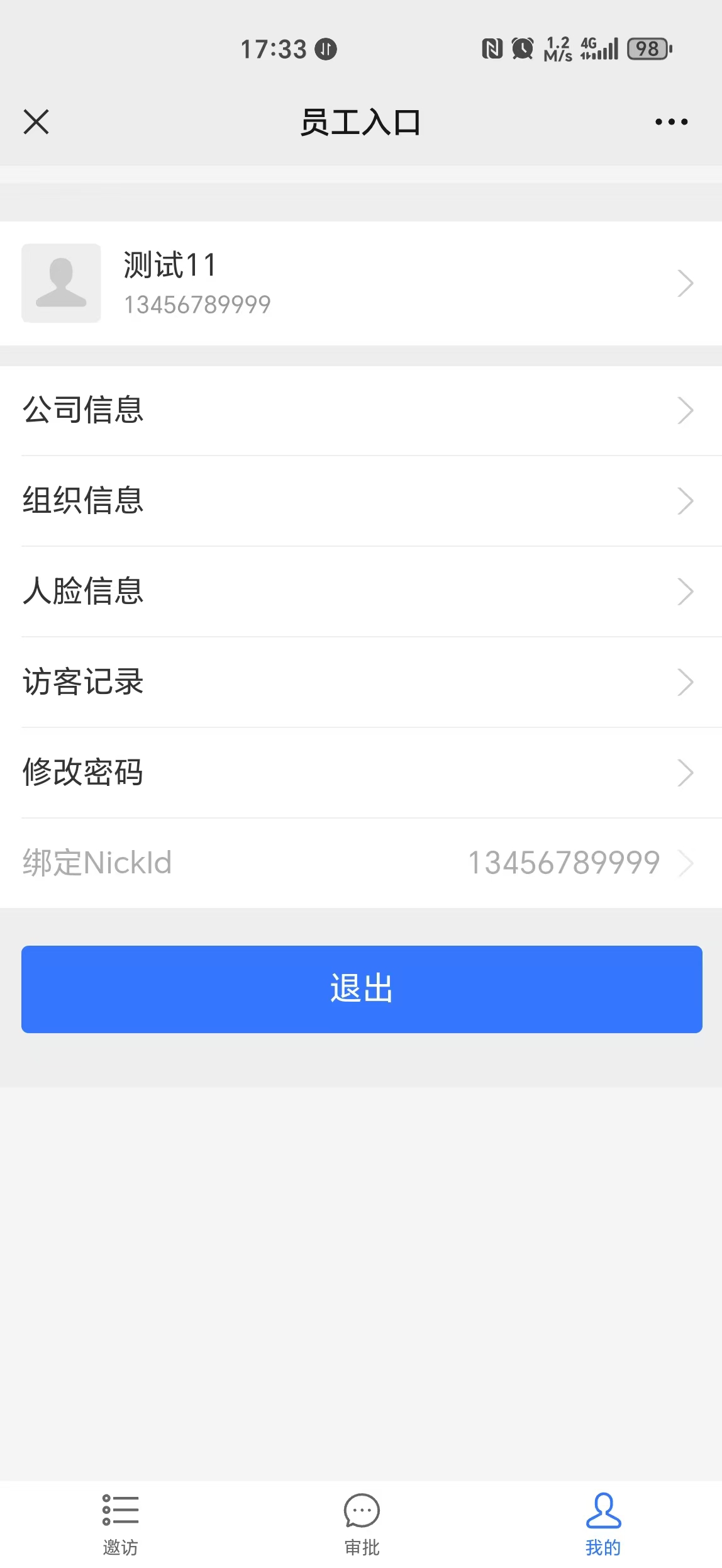Open the 测试11 profile row

pos(361,283)
